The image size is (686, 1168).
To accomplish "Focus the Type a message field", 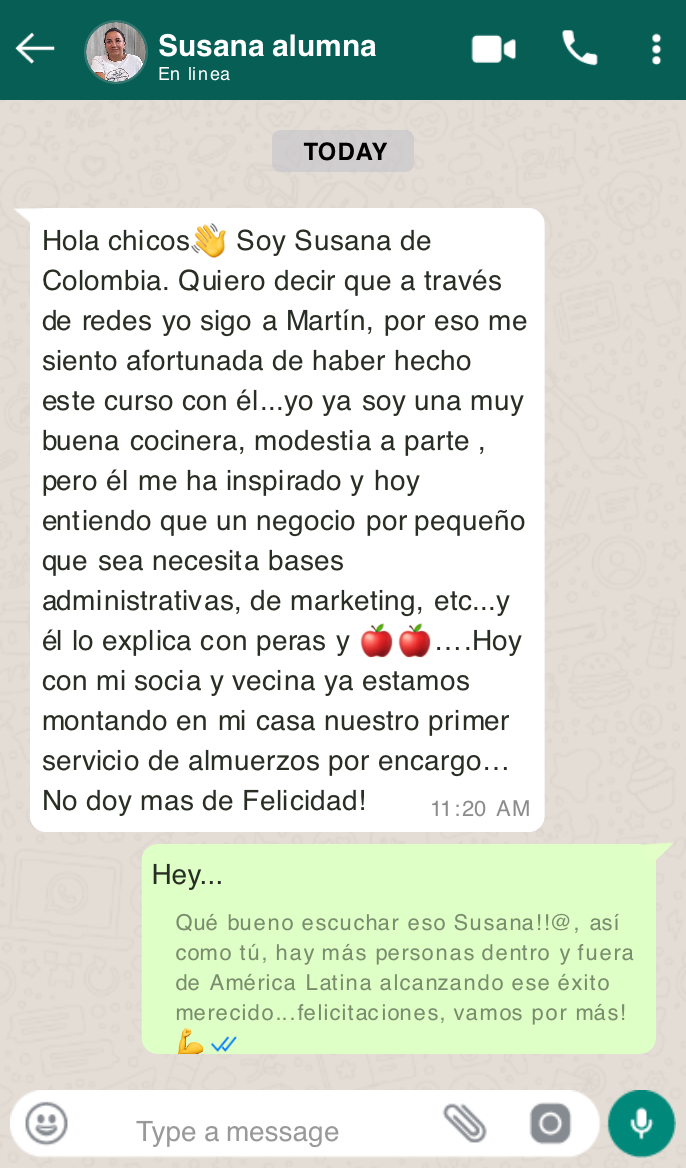I will (x=270, y=1131).
